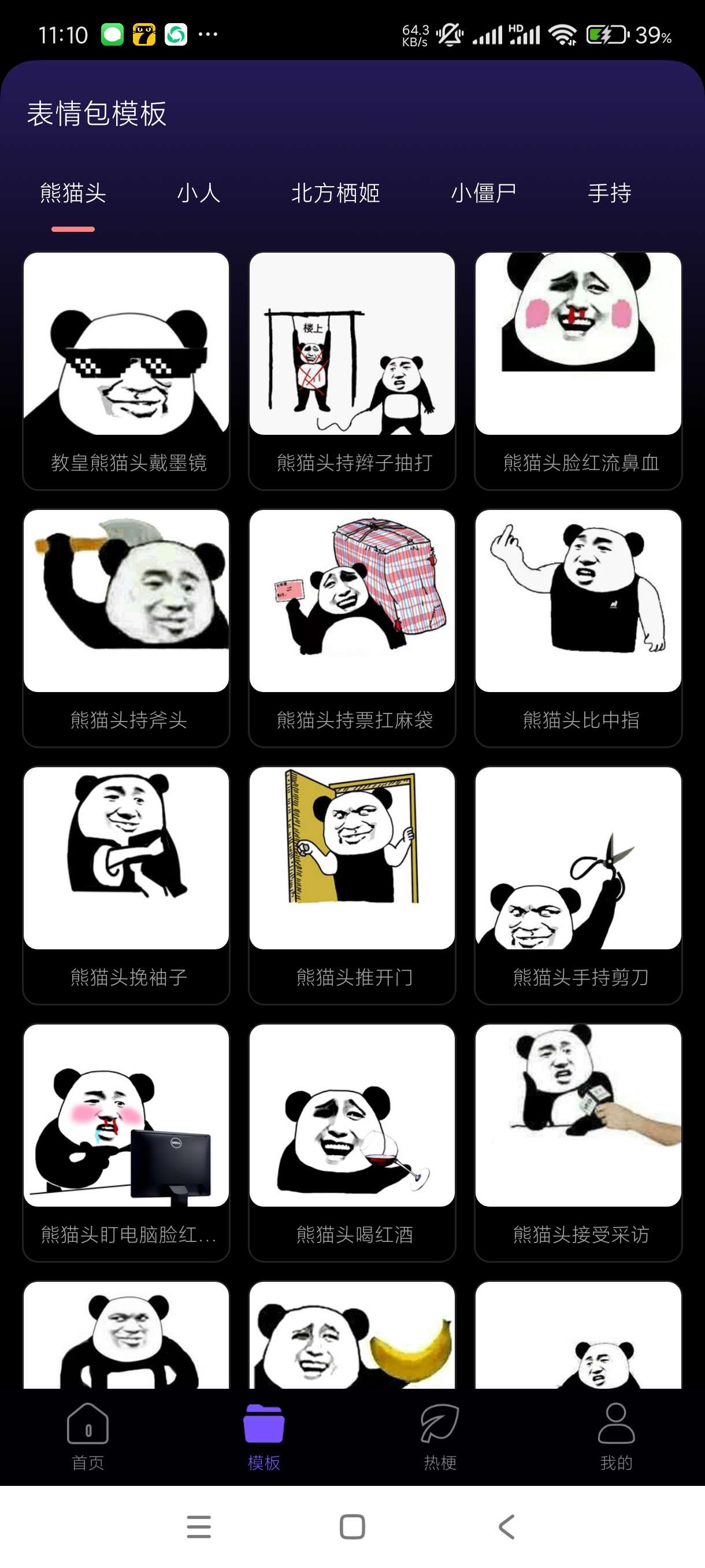Image resolution: width=705 pixels, height=1568 pixels.
Task: Choose the 熊猫头推开门 template
Action: click(x=352, y=884)
